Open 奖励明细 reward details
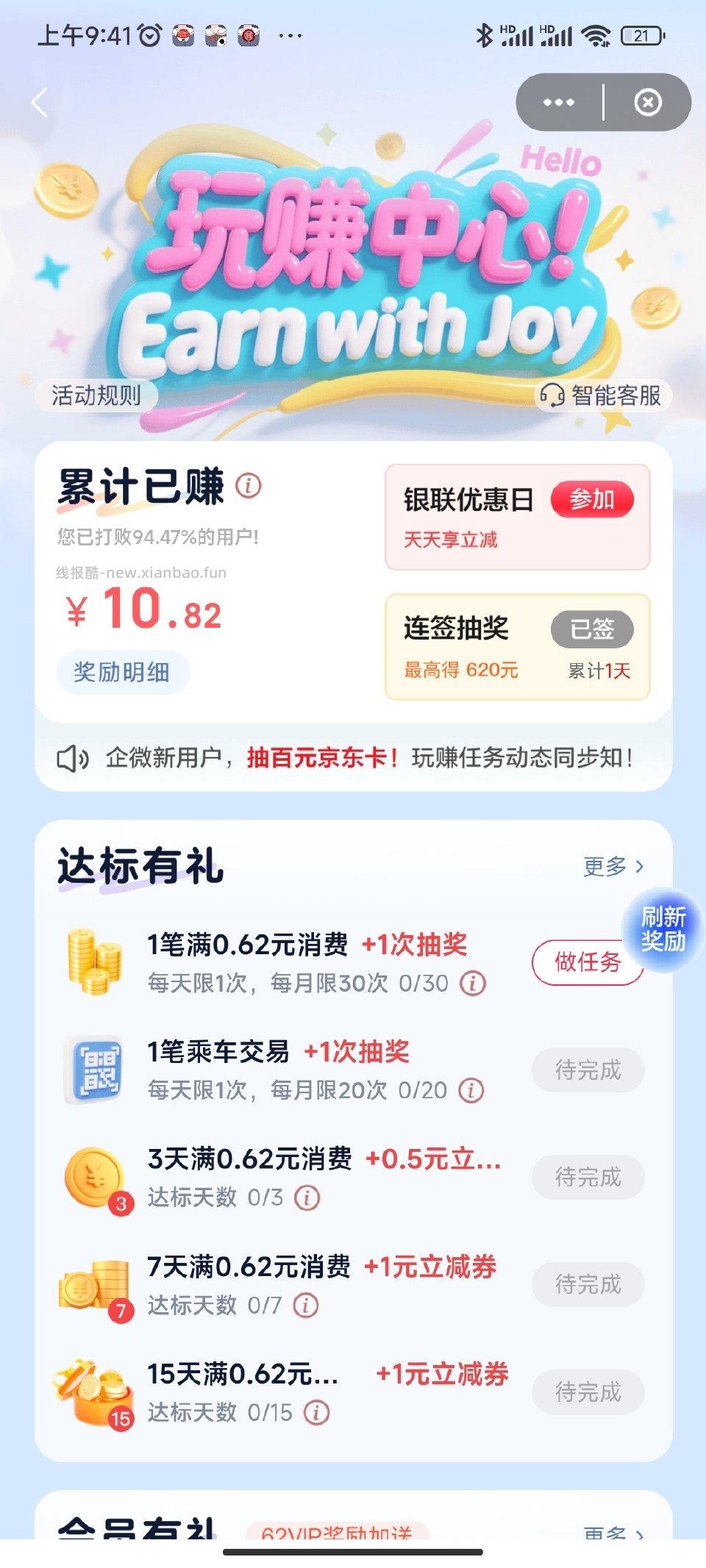 coord(123,671)
